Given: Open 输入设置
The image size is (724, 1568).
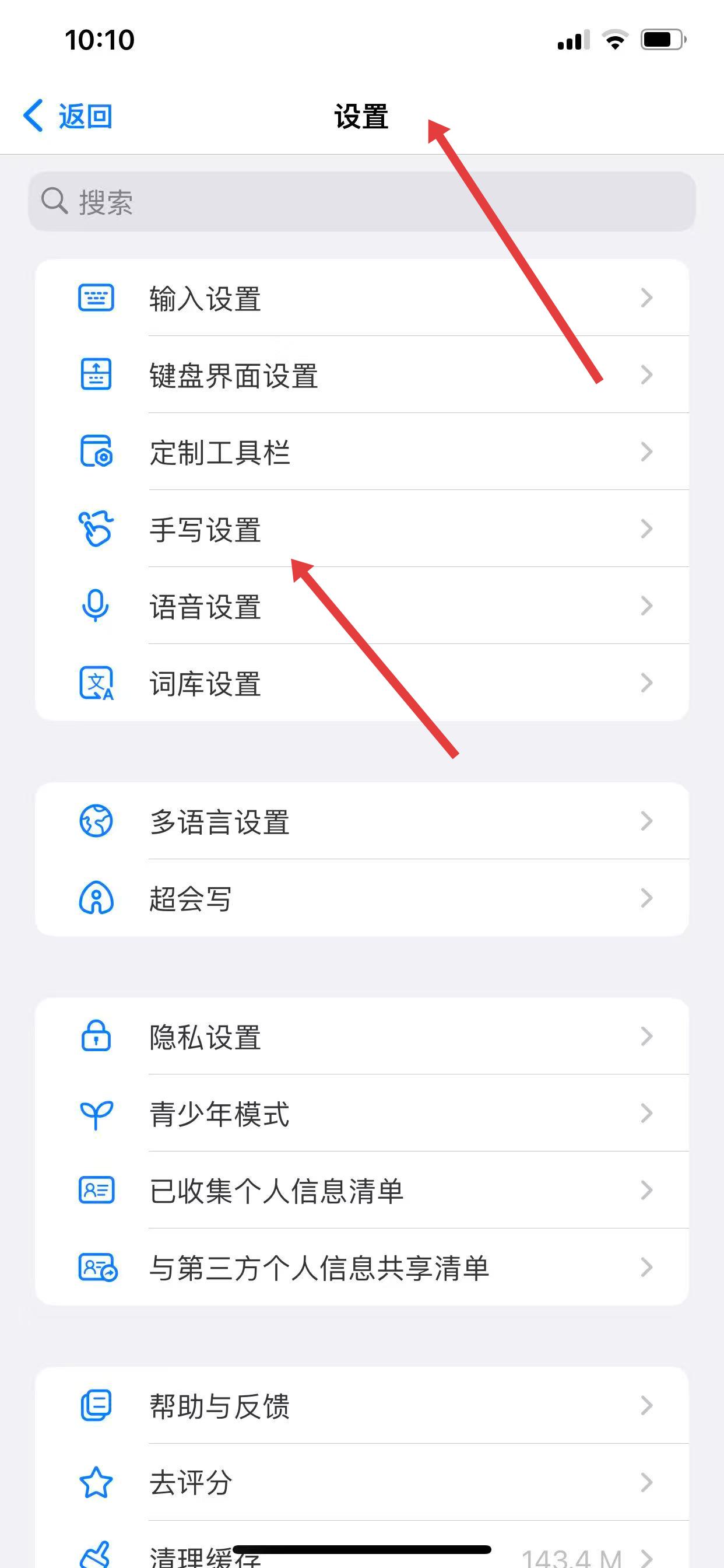Looking at the screenshot, I should (x=361, y=298).
